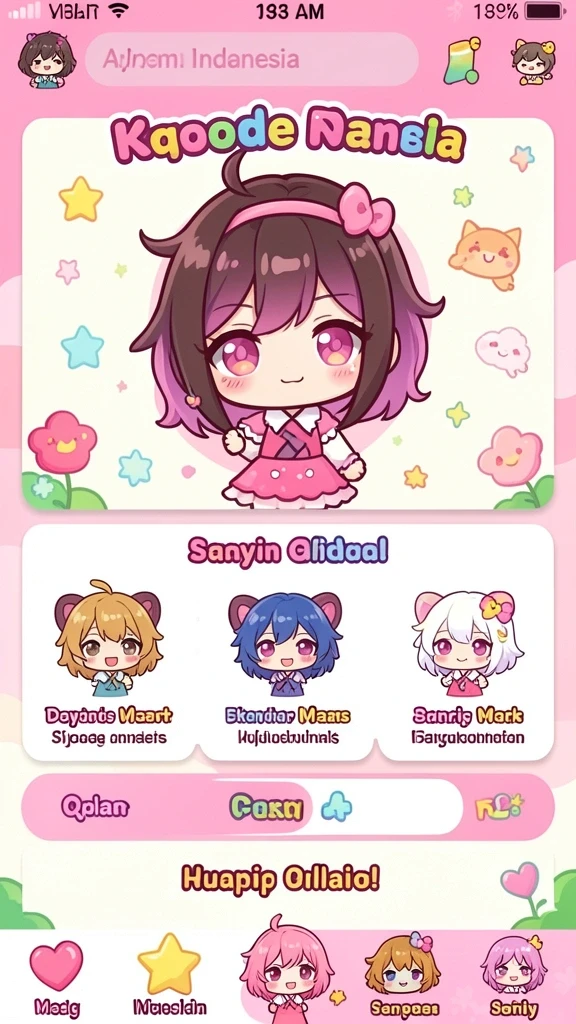Open the Kaoode Nanela featured banner
Viewport: 576px width, 1024px height.
[x=288, y=313]
